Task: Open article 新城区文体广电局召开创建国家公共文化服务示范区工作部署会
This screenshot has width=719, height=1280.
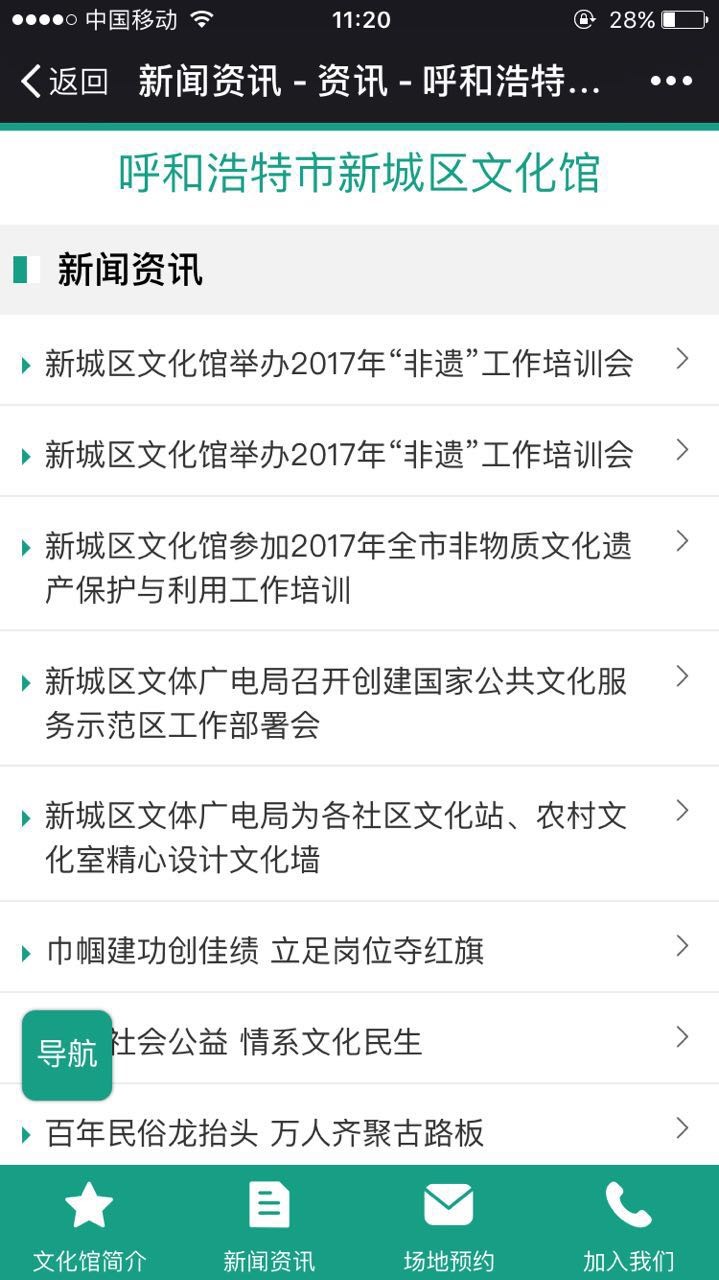Action: [359, 699]
